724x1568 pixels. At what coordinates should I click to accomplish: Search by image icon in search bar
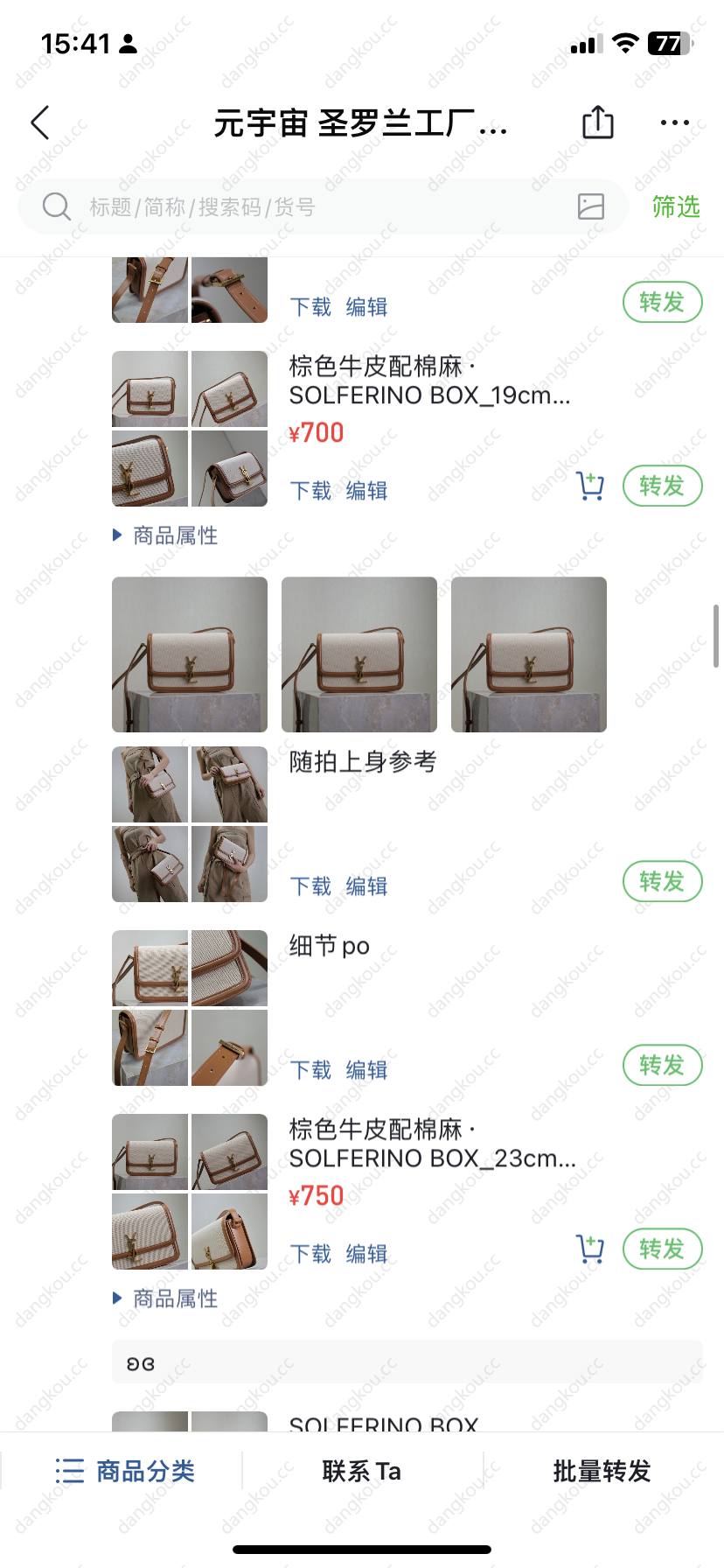(x=591, y=206)
